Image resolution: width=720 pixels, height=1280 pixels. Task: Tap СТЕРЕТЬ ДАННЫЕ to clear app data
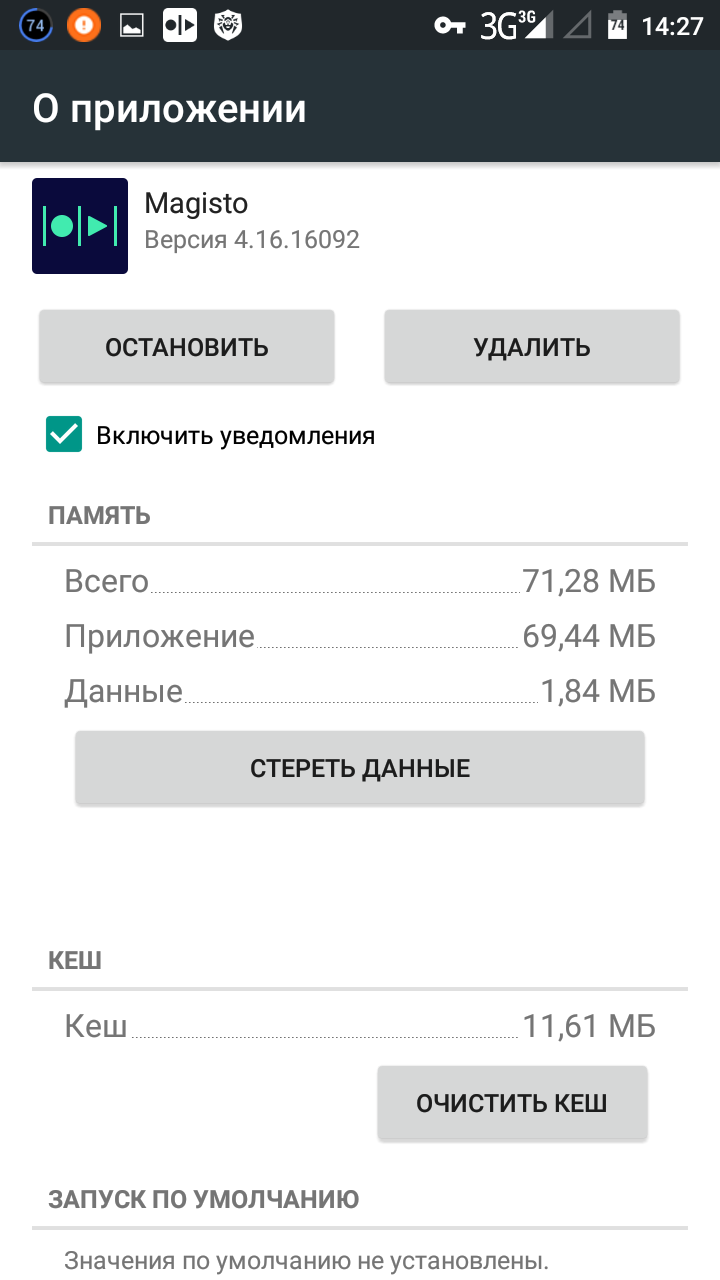coord(360,768)
